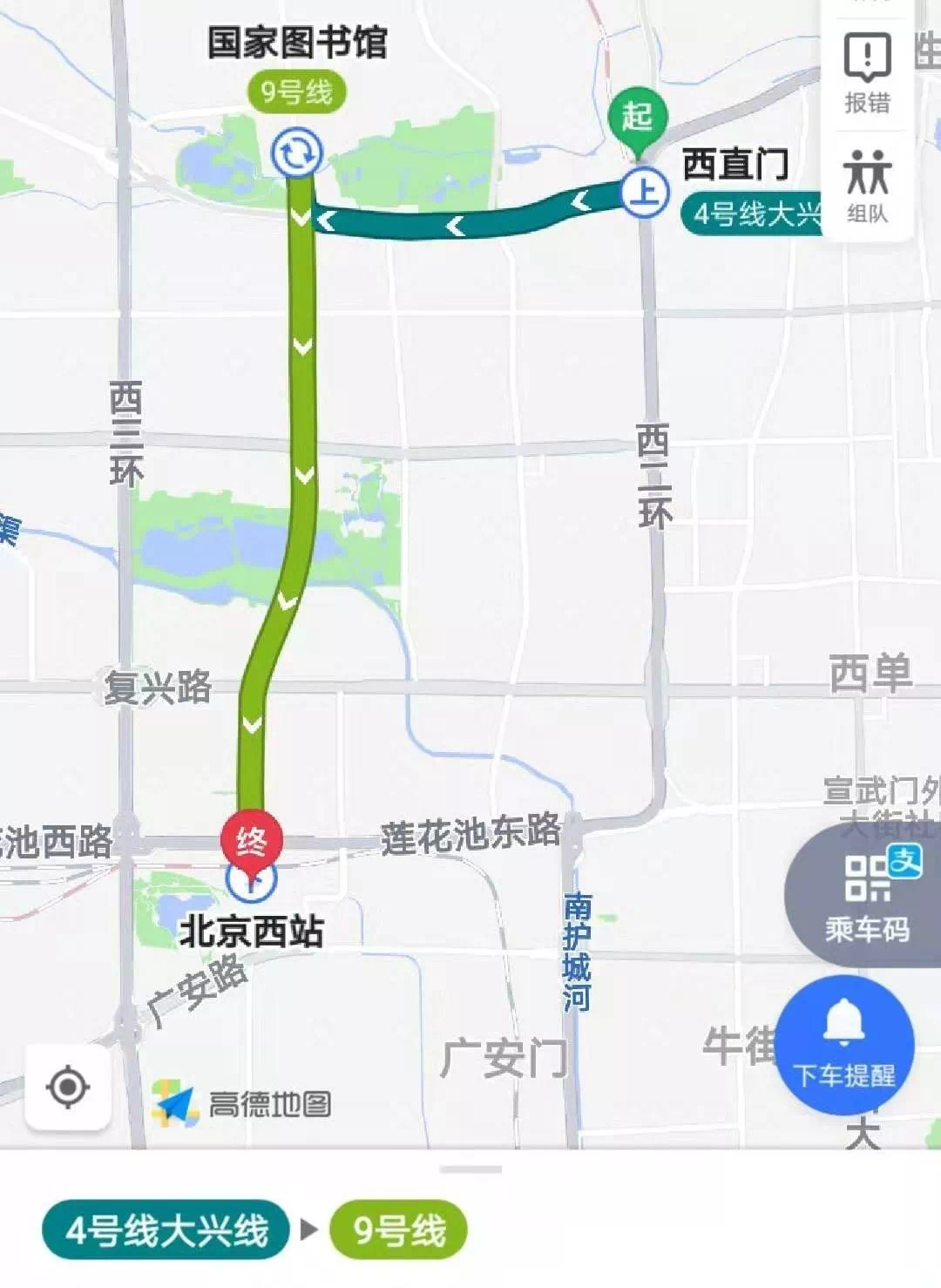The width and height of the screenshot is (941, 1288).
Task: Enable the 下车提醒 get-off reminder
Action: tap(843, 1045)
